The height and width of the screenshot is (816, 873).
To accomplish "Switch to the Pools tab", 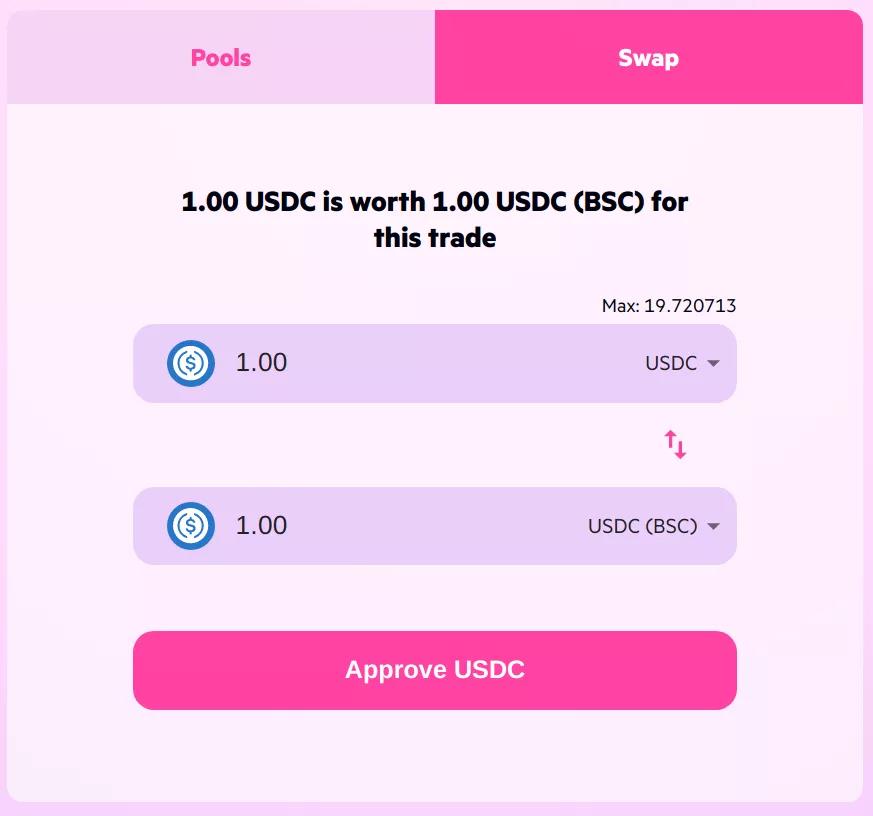I will tap(221, 58).
